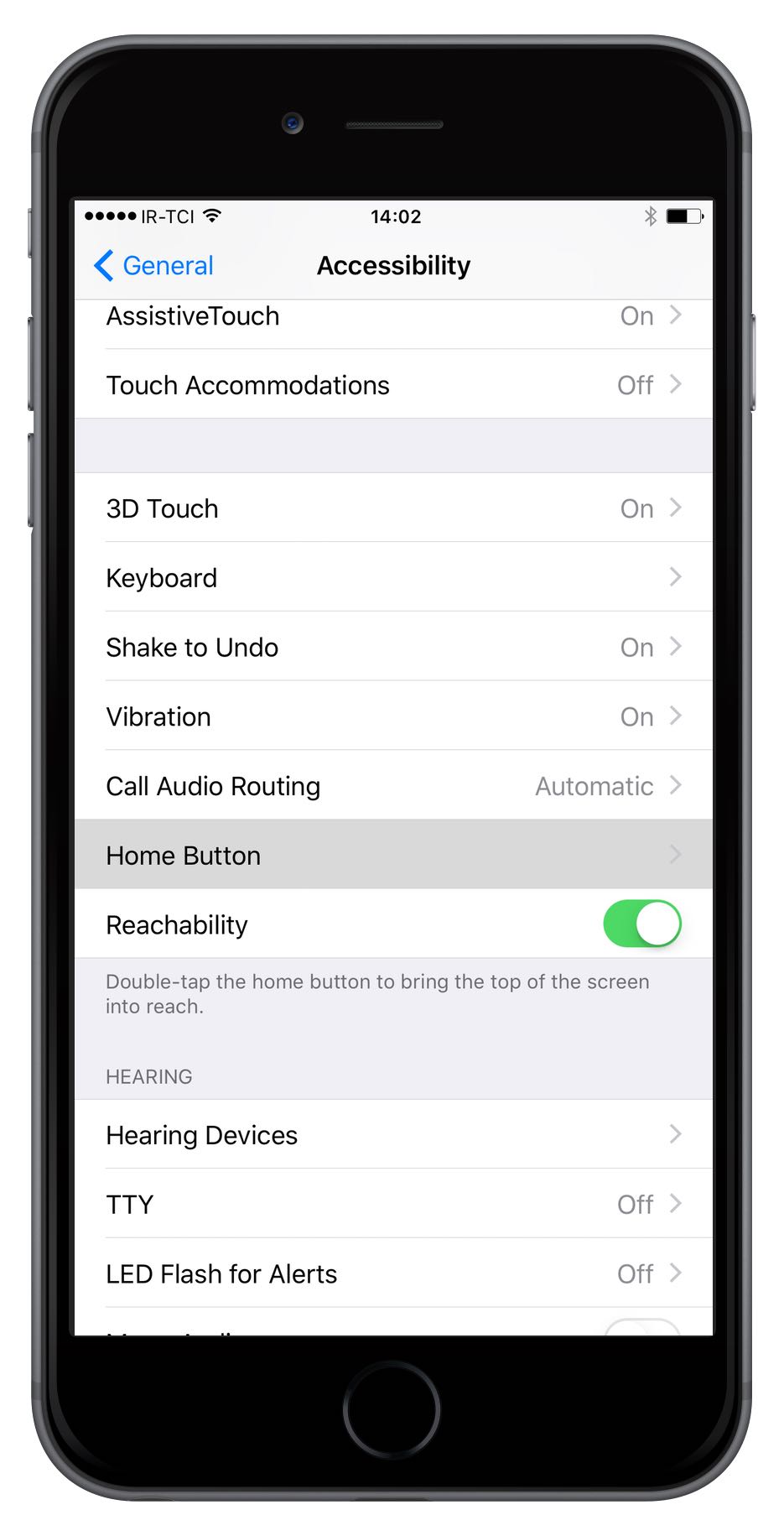
Task: Open TTY settings
Action: [x=393, y=1204]
